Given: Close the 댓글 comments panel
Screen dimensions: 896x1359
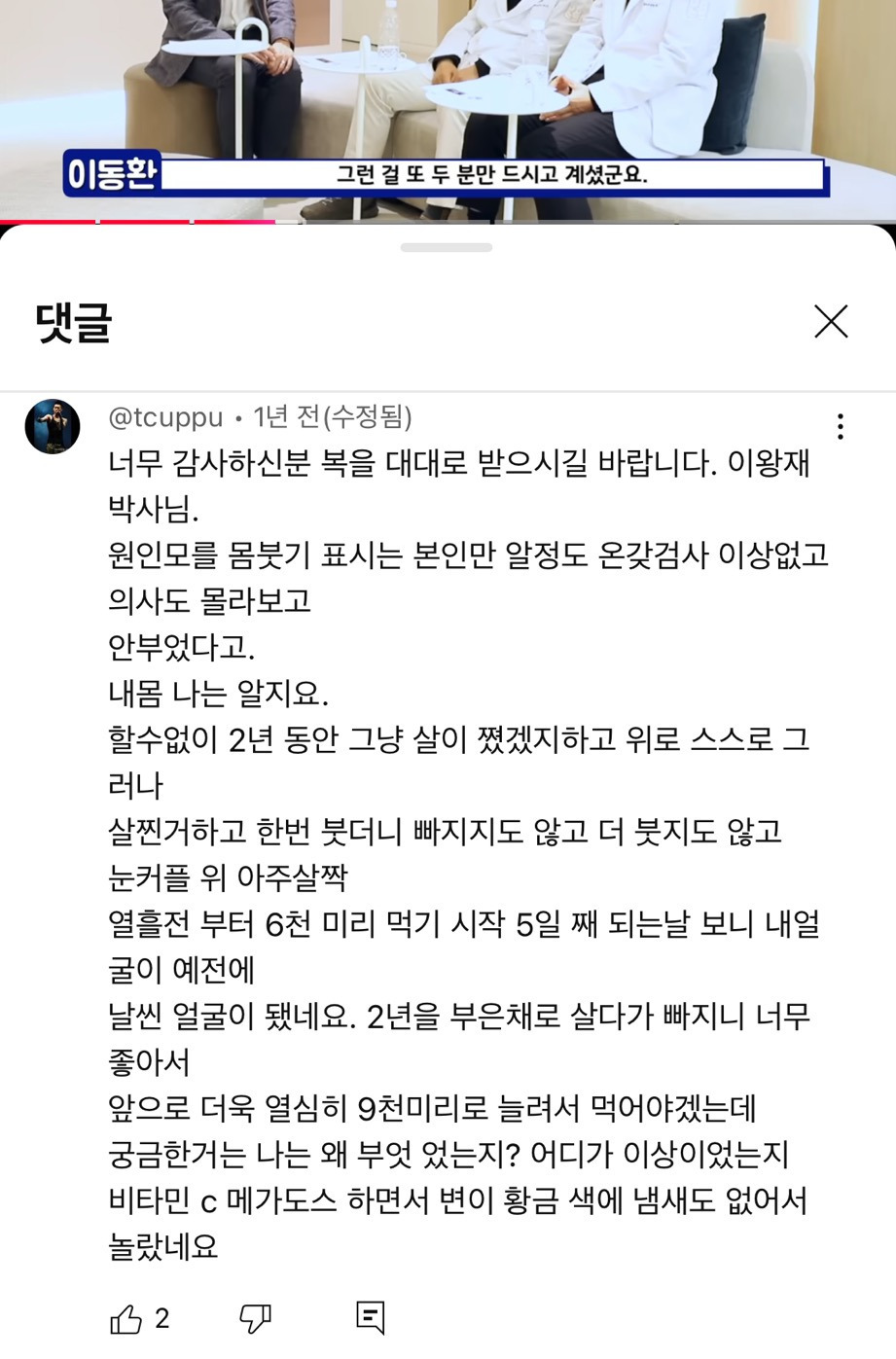Looking at the screenshot, I should click(x=831, y=322).
